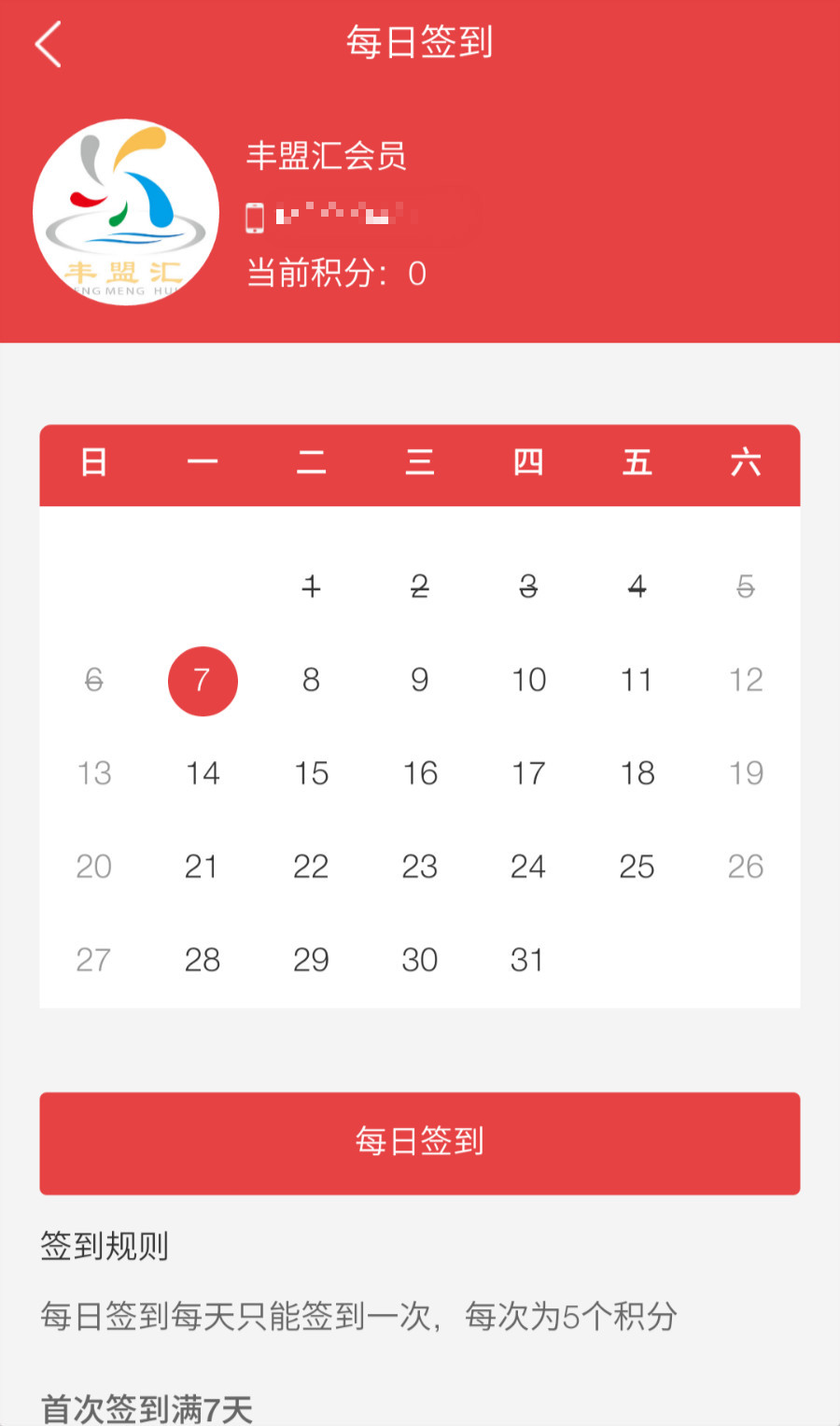The image size is (840, 1426).
Task: Tap the red 每日签到 check-in button
Action: [x=420, y=1142]
